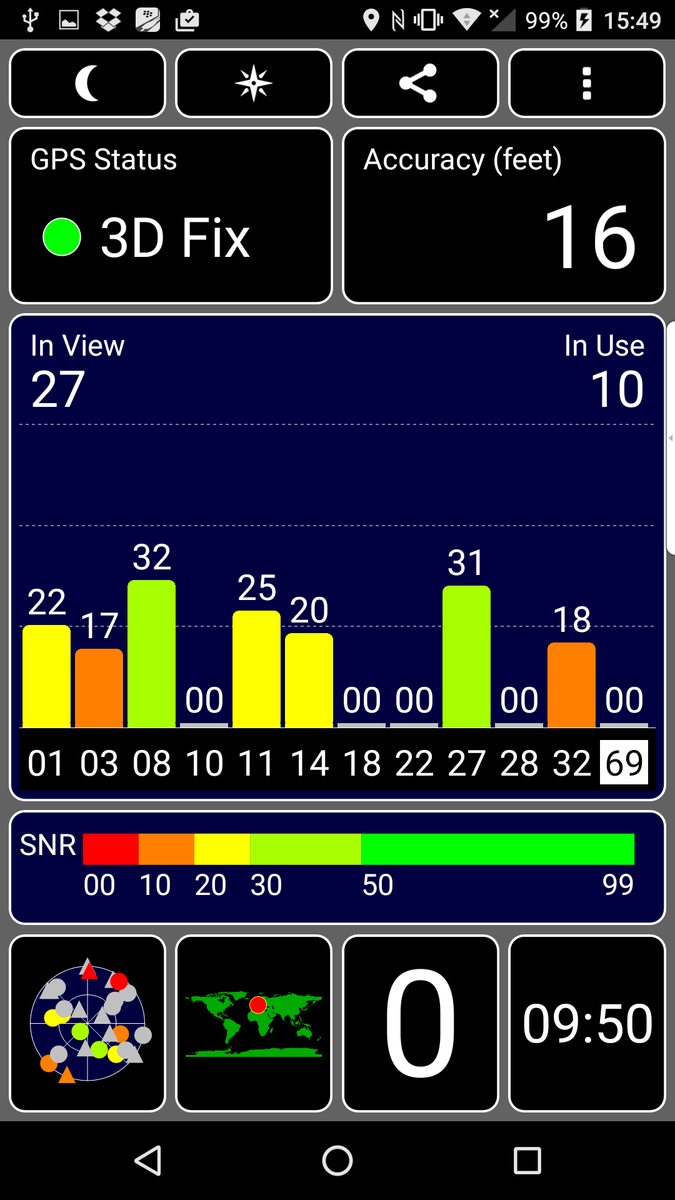
Task: Open the compass star button
Action: [254, 83]
